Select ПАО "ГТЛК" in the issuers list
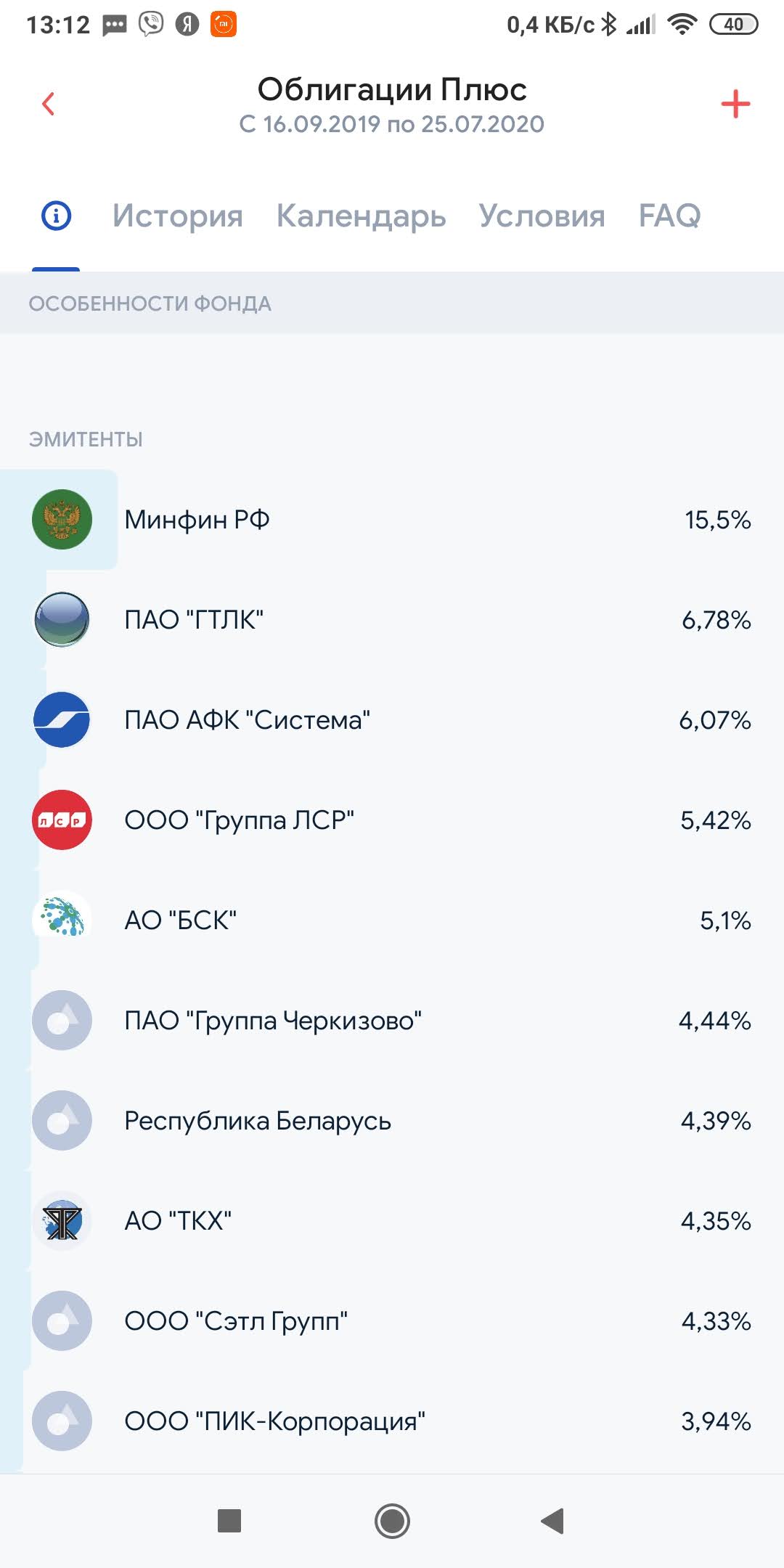The height and width of the screenshot is (1568, 784). point(392,620)
